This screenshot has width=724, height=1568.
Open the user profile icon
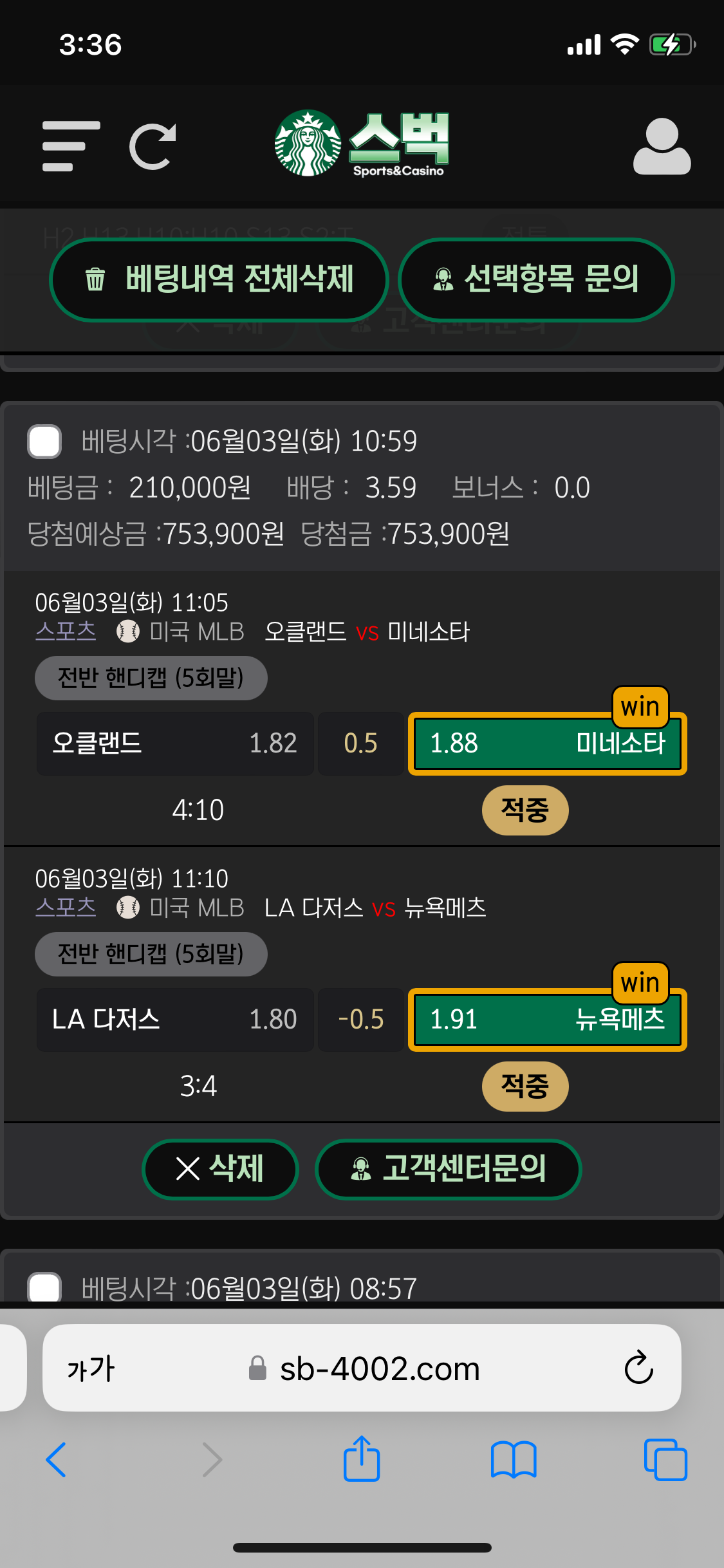point(662,147)
